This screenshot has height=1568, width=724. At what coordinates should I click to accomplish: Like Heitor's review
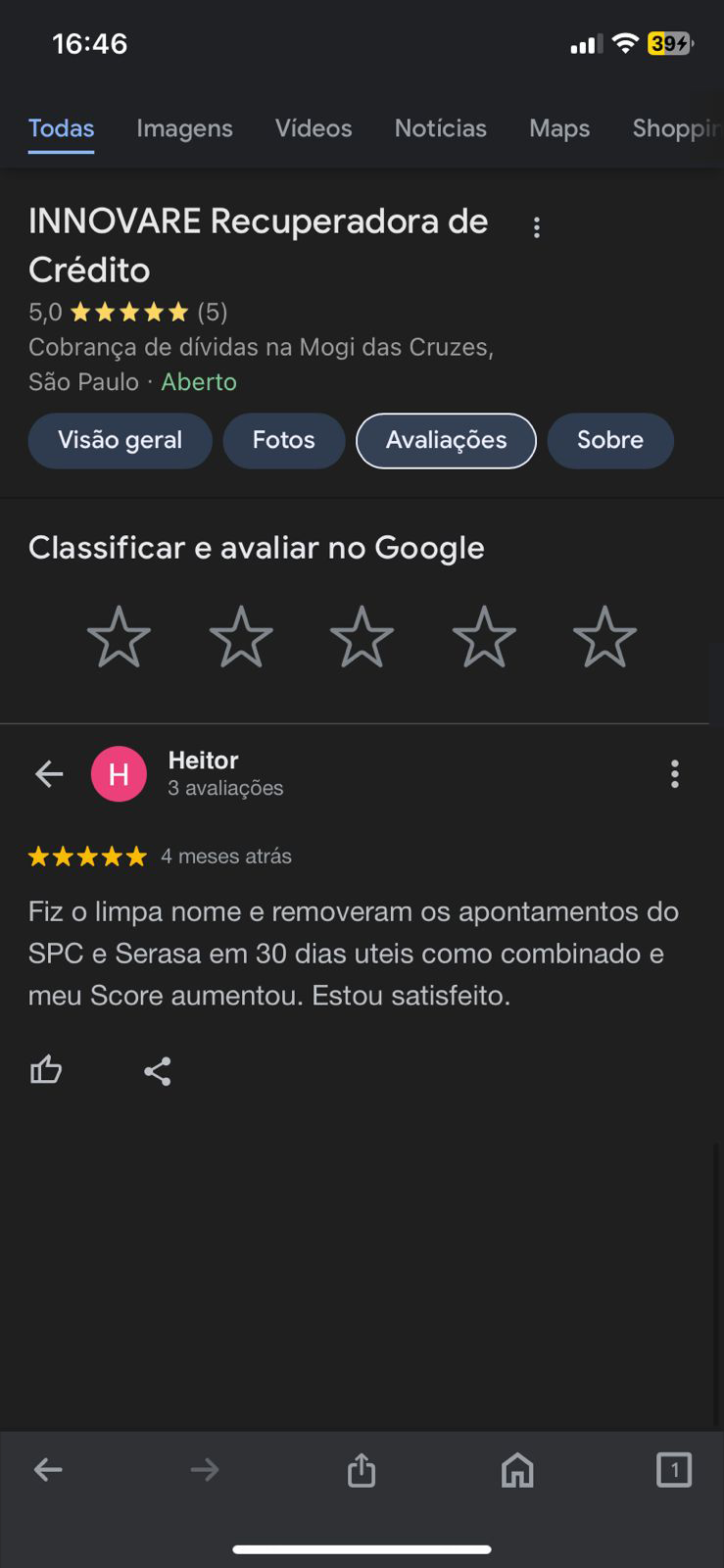point(46,1070)
